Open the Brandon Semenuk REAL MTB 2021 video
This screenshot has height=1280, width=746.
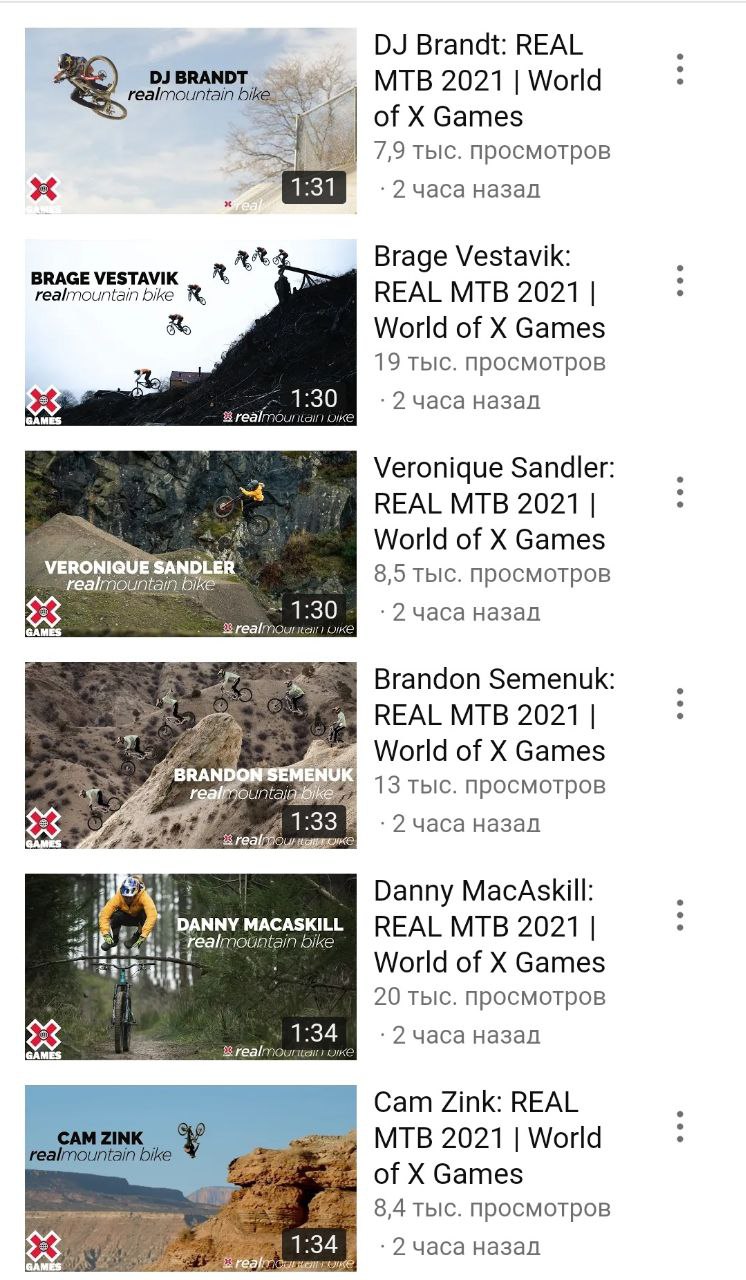190,755
